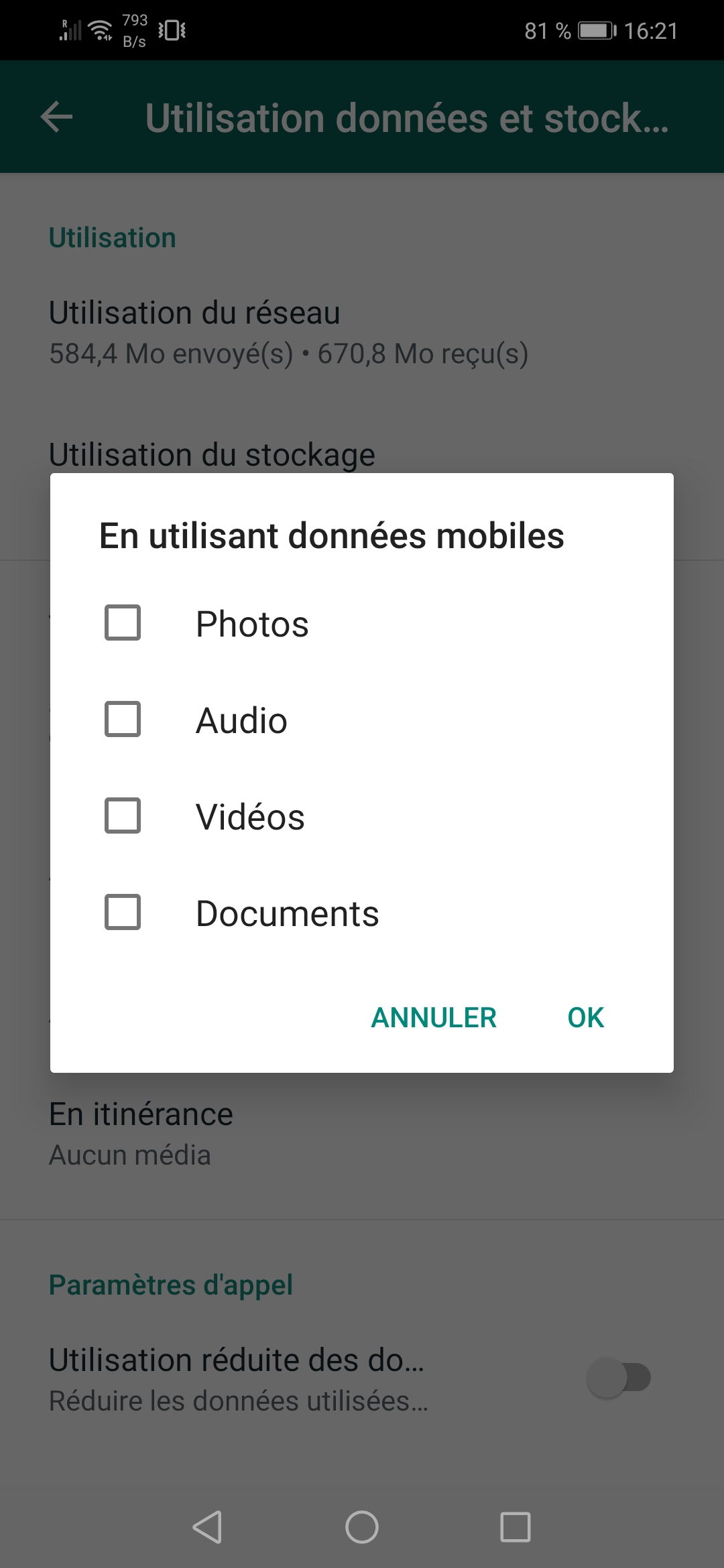Enable the Utilisation réduite des données switch
Viewport: 724px width, 1568px height.
[620, 1378]
